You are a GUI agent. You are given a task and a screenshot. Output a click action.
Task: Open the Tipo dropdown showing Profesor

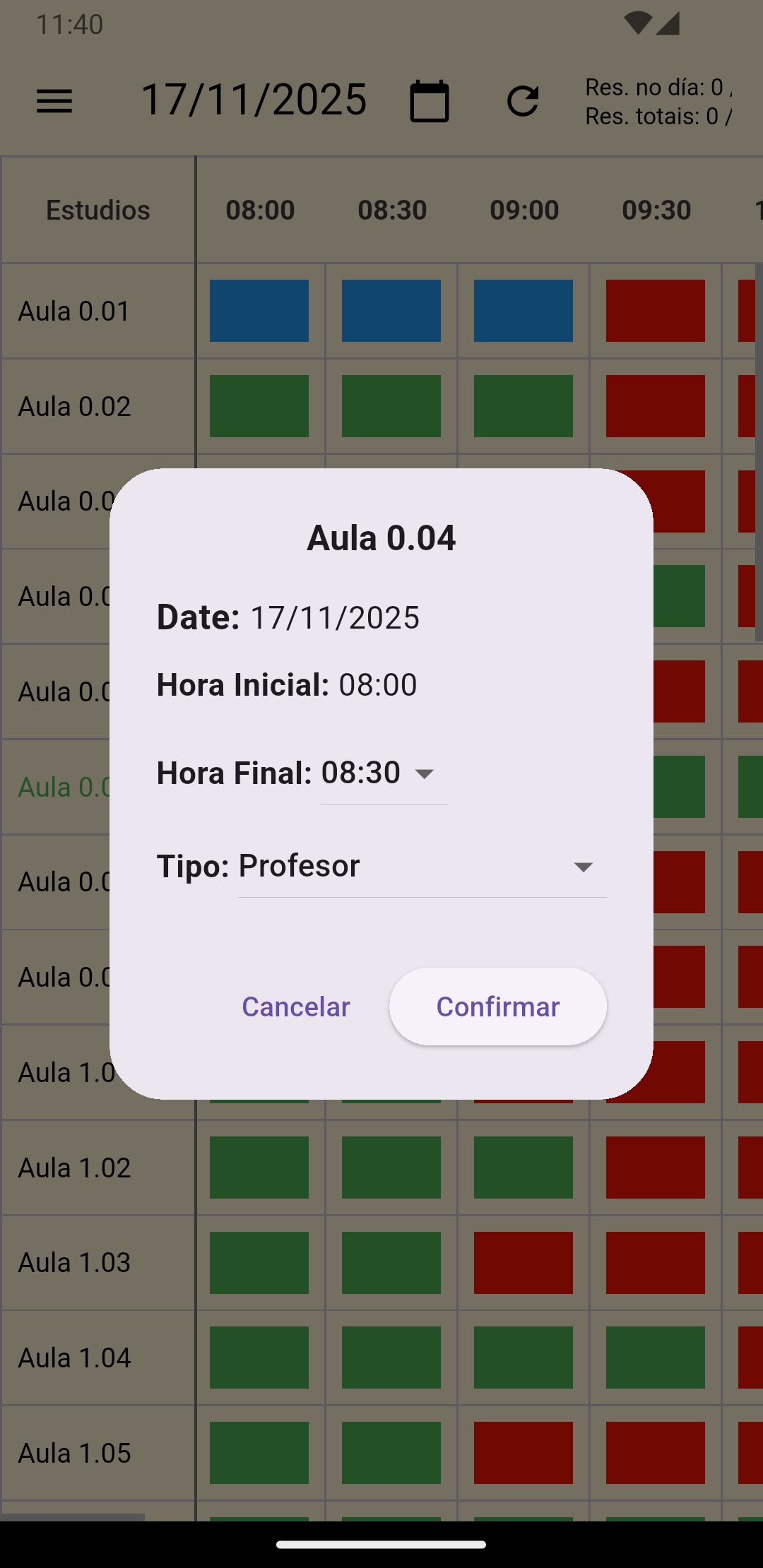point(420,865)
